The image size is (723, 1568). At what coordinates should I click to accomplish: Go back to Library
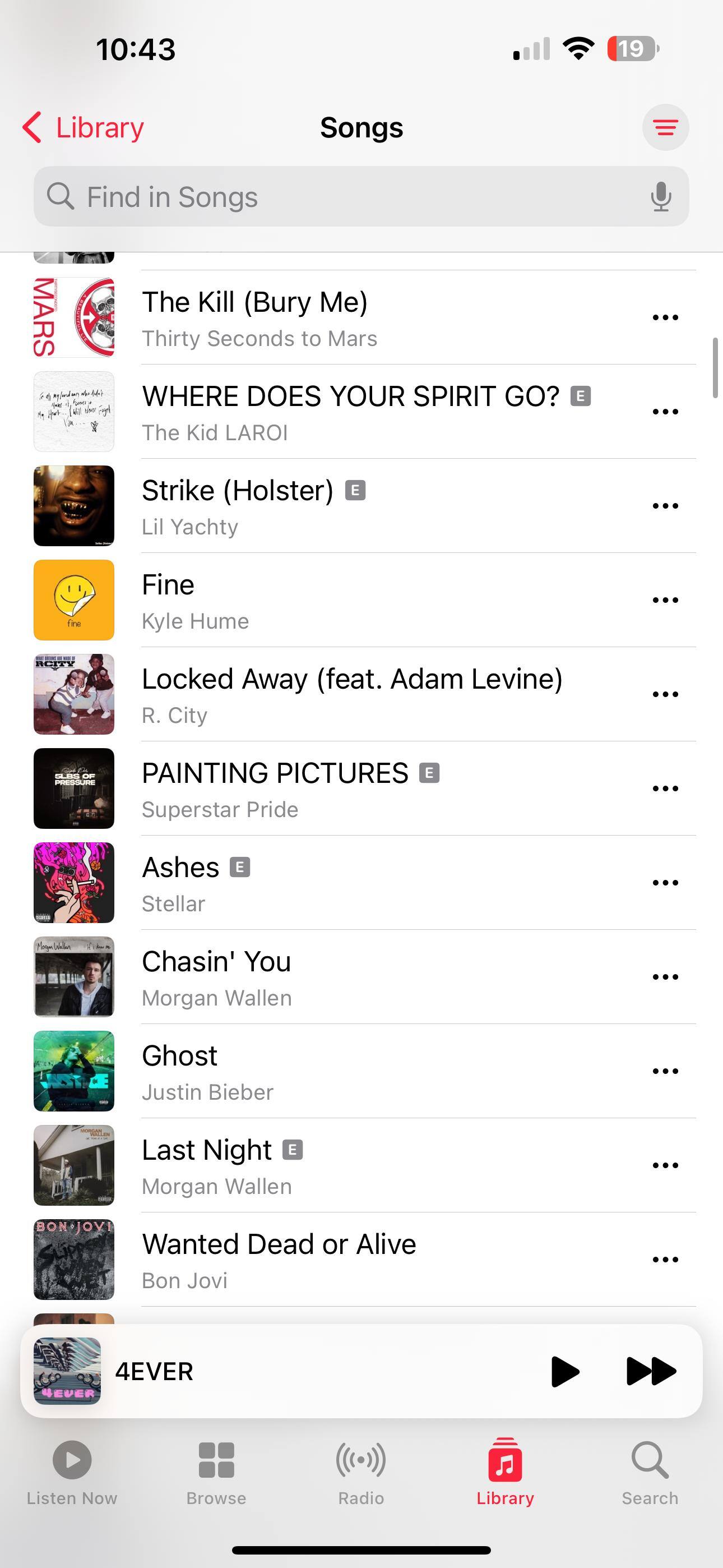(x=84, y=127)
